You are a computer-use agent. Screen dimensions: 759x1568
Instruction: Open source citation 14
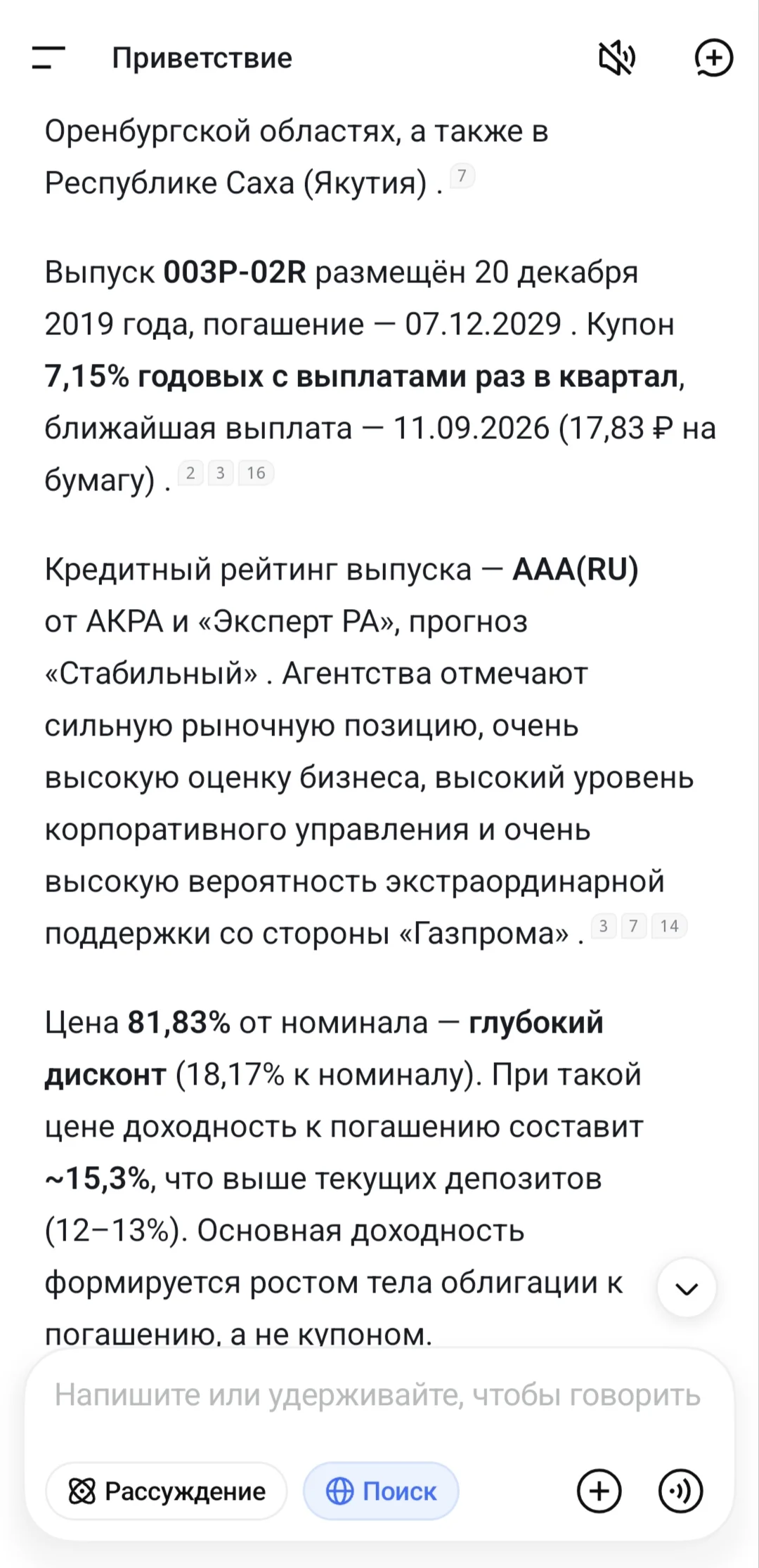click(x=669, y=926)
